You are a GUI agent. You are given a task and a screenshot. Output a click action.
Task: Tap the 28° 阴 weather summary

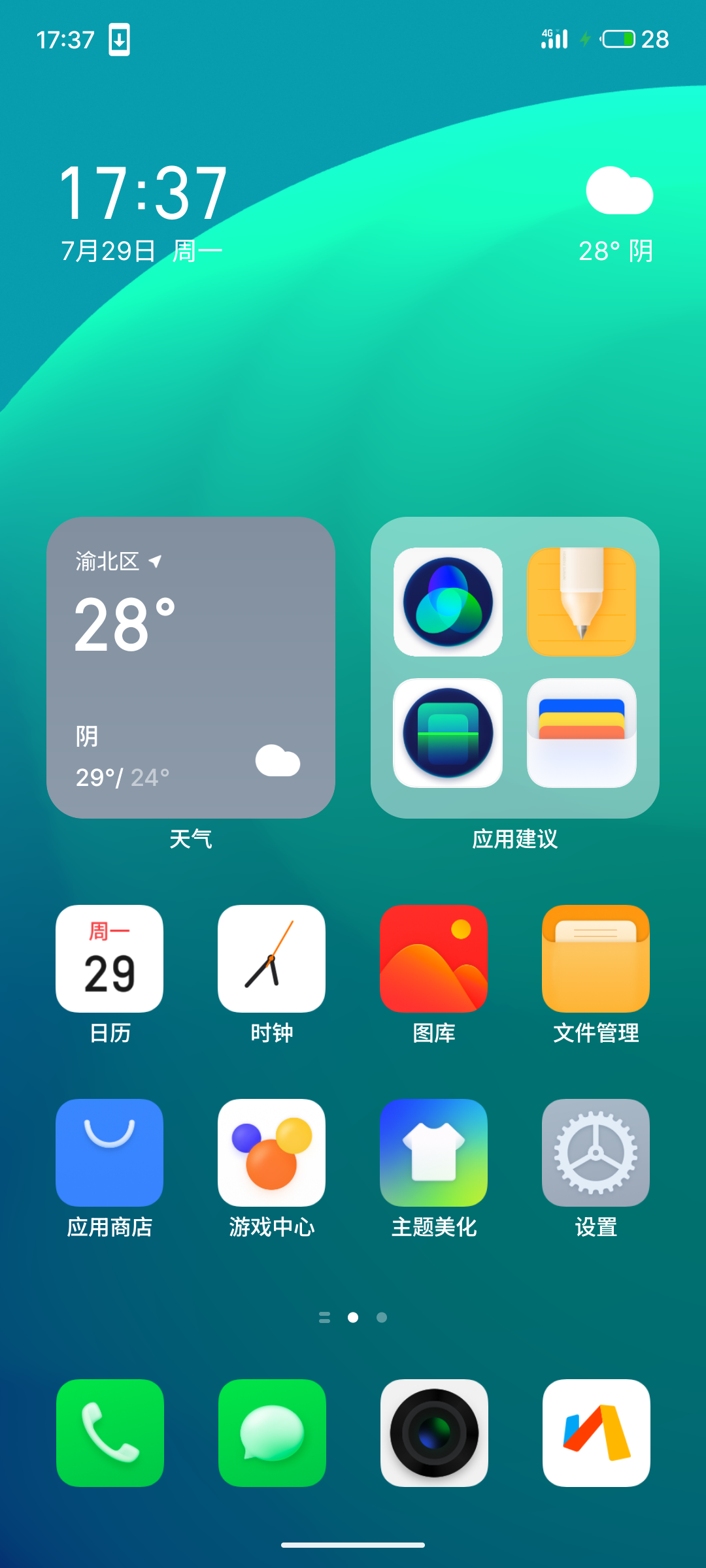616,251
